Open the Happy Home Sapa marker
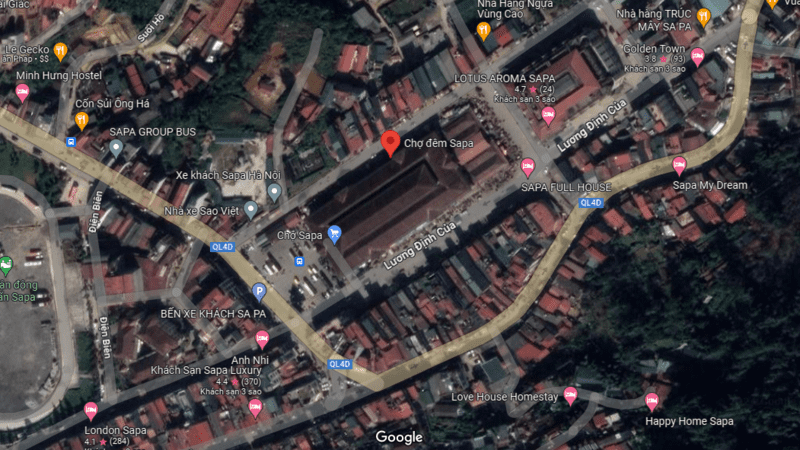Image resolution: width=800 pixels, height=450 pixels. click(652, 402)
